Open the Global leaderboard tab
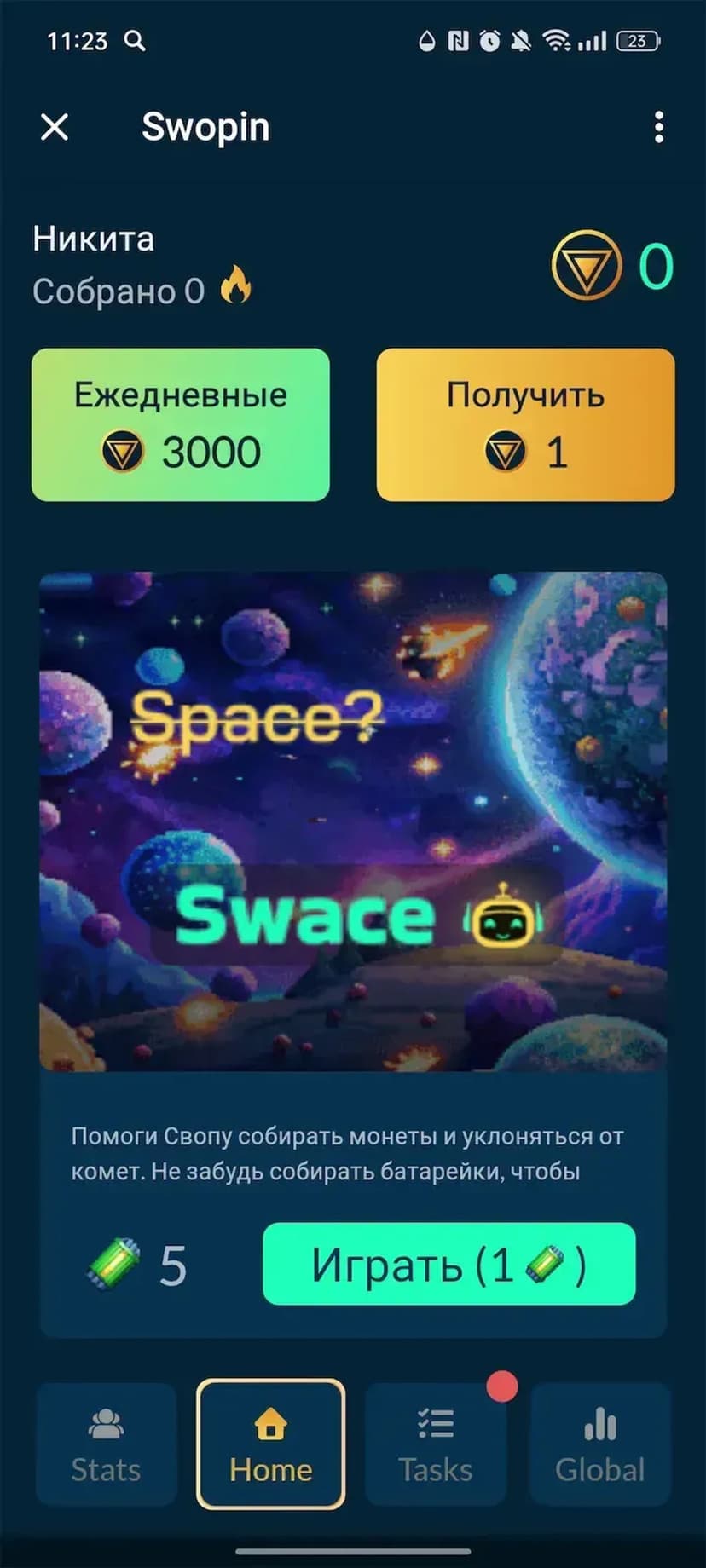Screen dimensions: 706x1568 coord(599,1444)
